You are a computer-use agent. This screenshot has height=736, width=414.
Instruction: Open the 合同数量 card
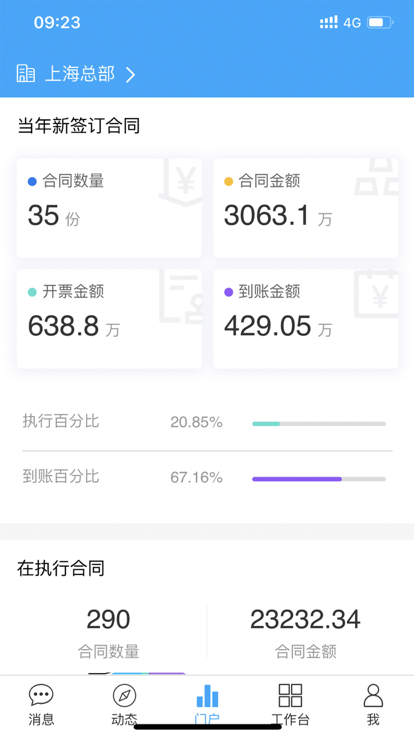pos(109,208)
